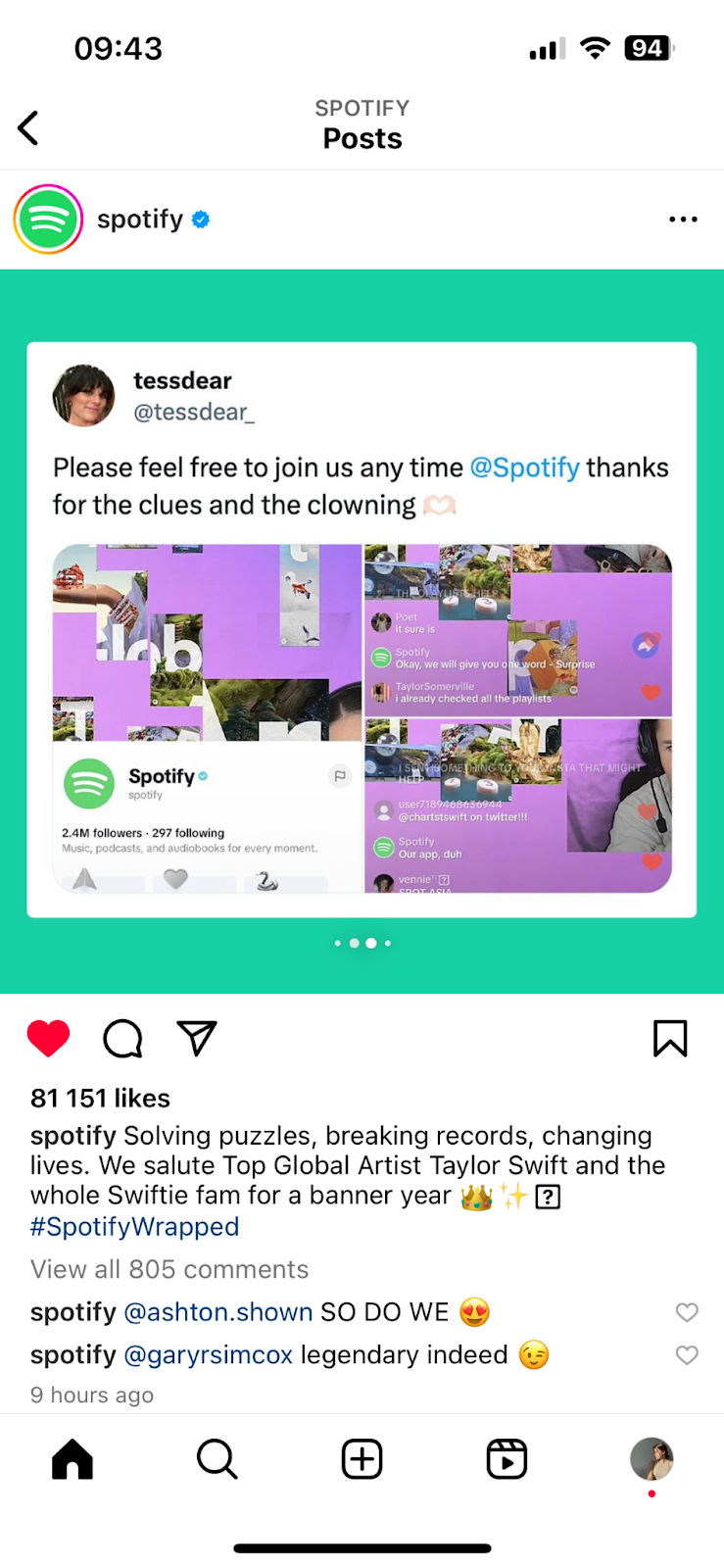Open the @ashton.shown mention

[218, 1312]
